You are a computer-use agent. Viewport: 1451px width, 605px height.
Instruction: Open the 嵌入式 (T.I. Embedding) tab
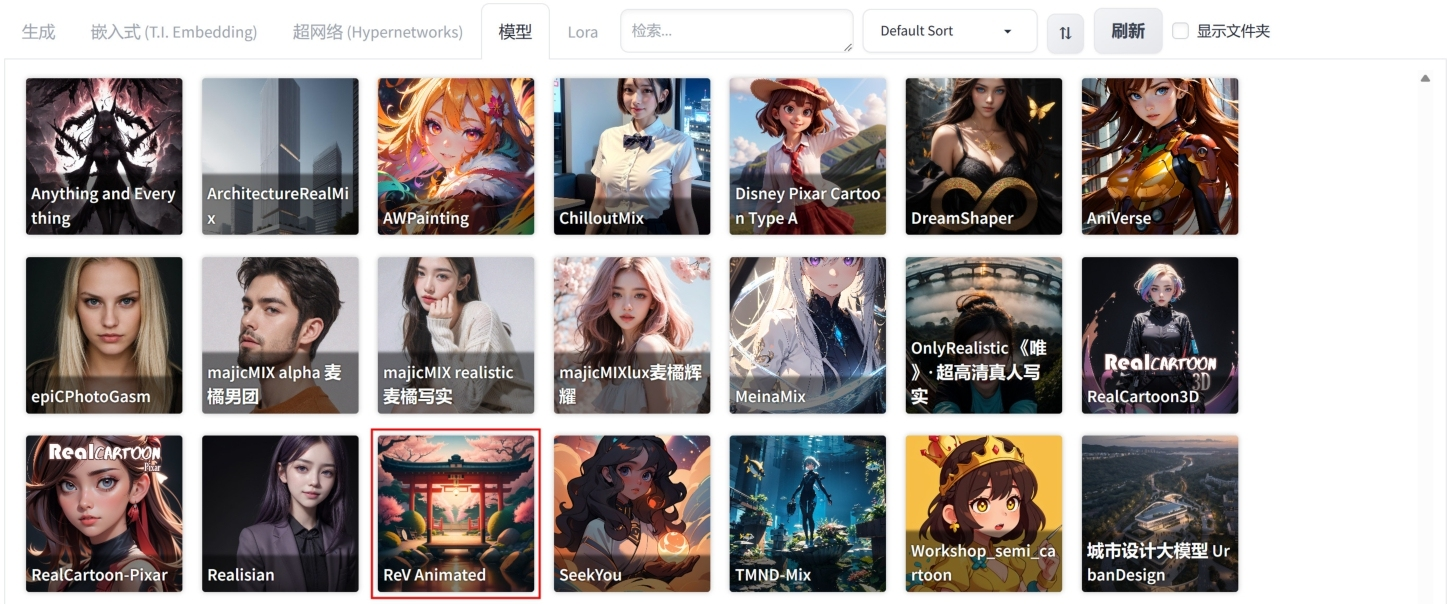coord(173,31)
